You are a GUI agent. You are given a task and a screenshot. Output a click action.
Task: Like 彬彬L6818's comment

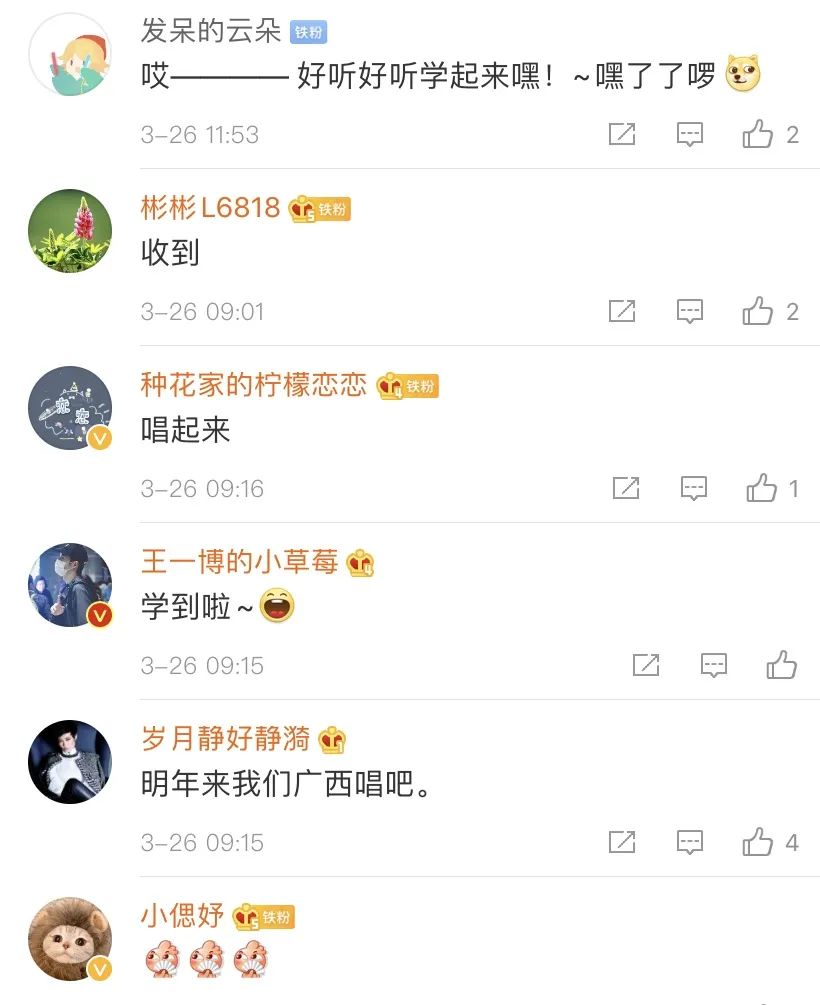coord(758,311)
